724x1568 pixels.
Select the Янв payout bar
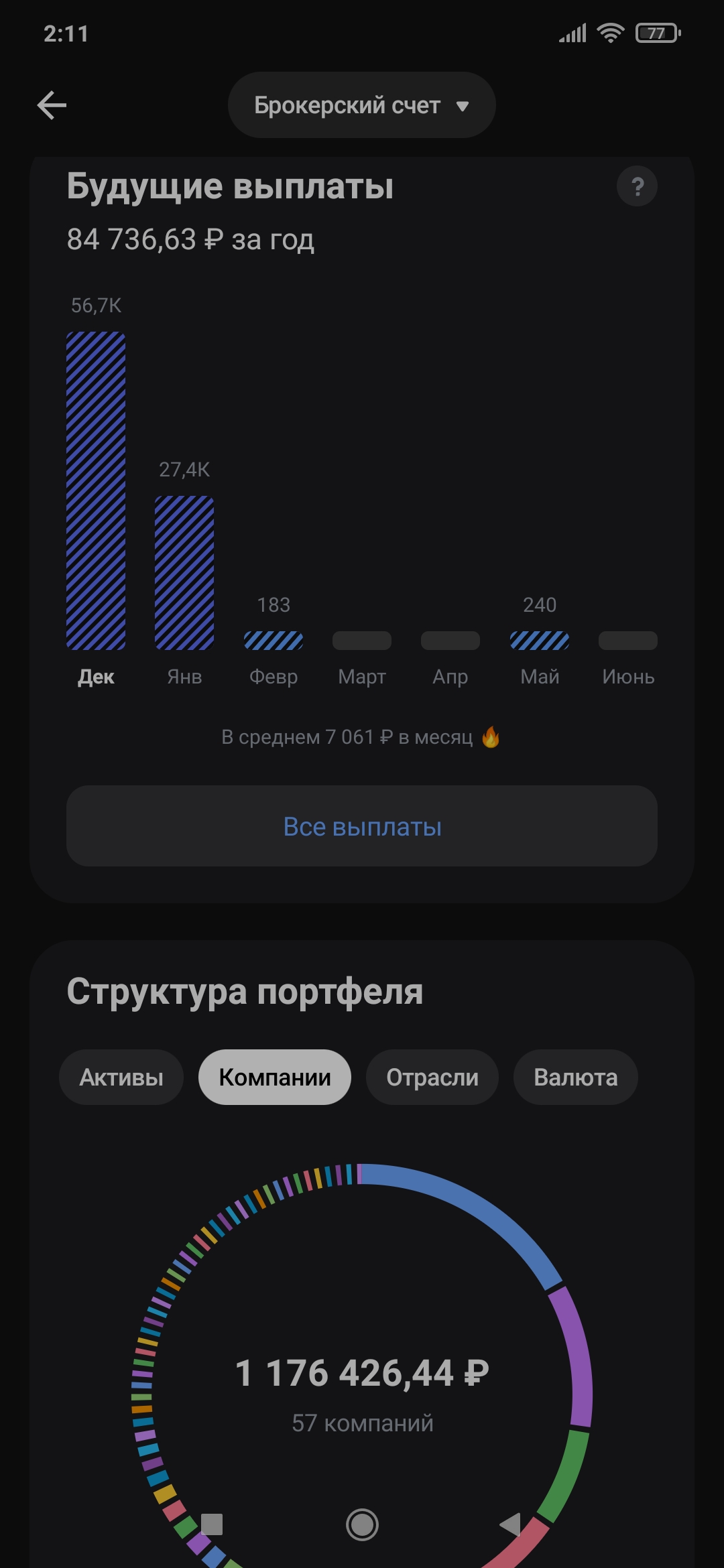tap(184, 573)
